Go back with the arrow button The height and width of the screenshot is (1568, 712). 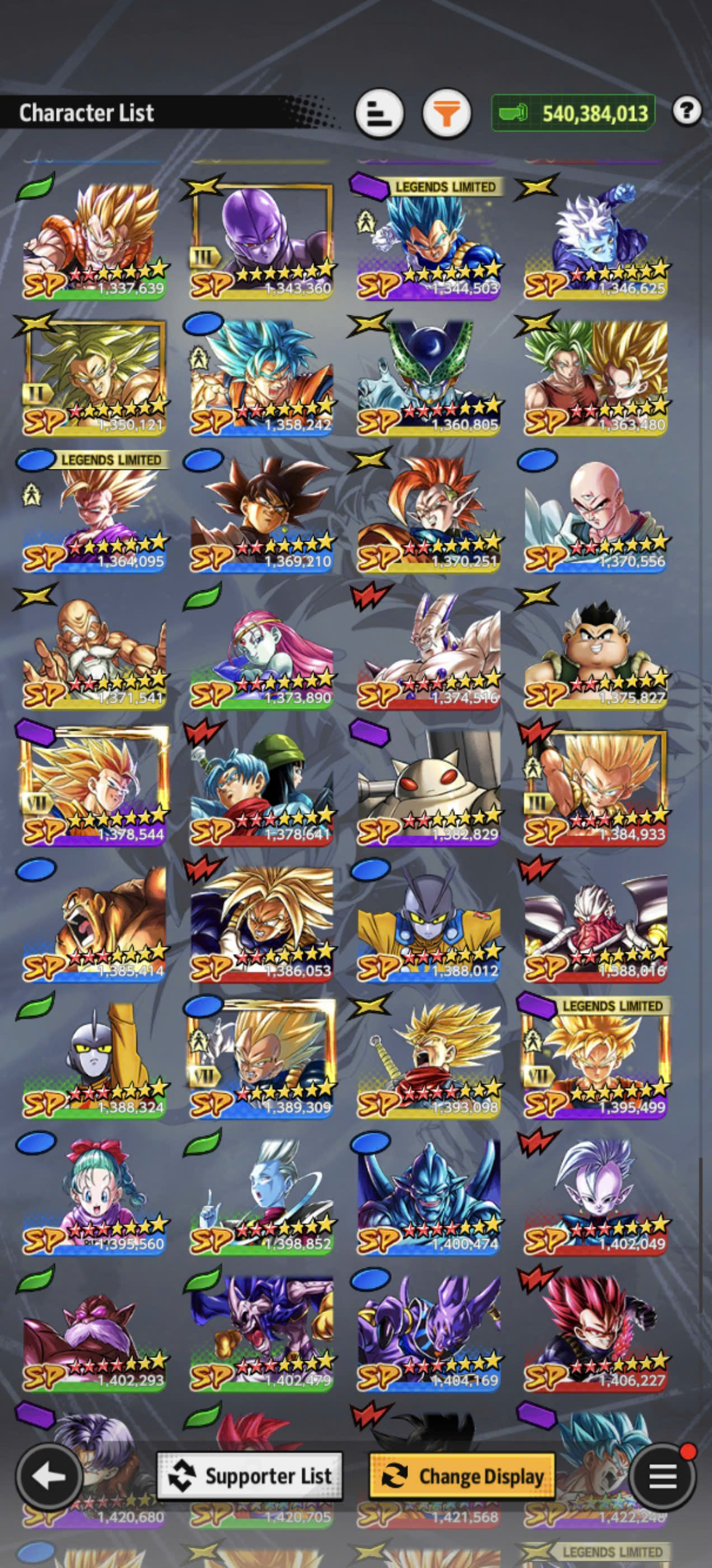[x=49, y=1476]
